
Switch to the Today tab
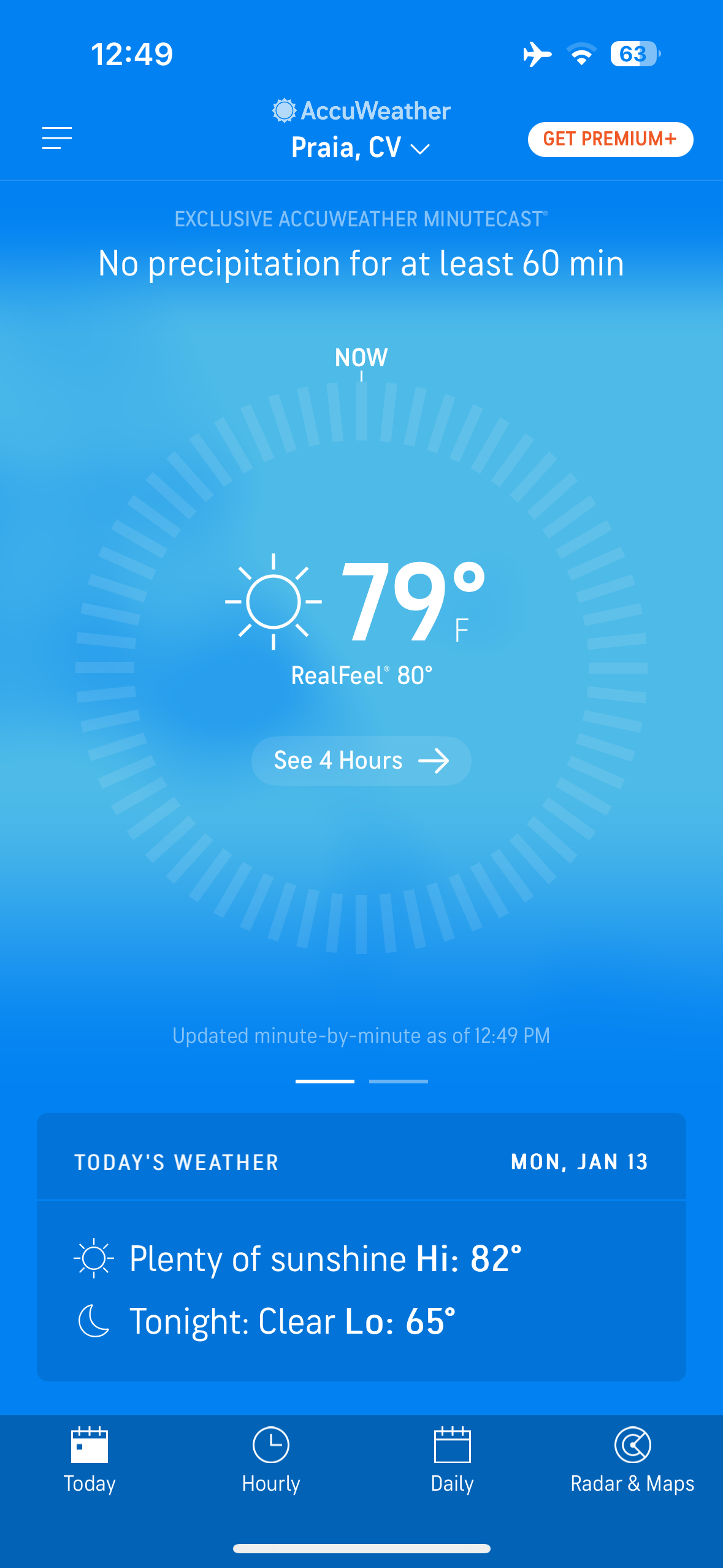pos(90,1460)
